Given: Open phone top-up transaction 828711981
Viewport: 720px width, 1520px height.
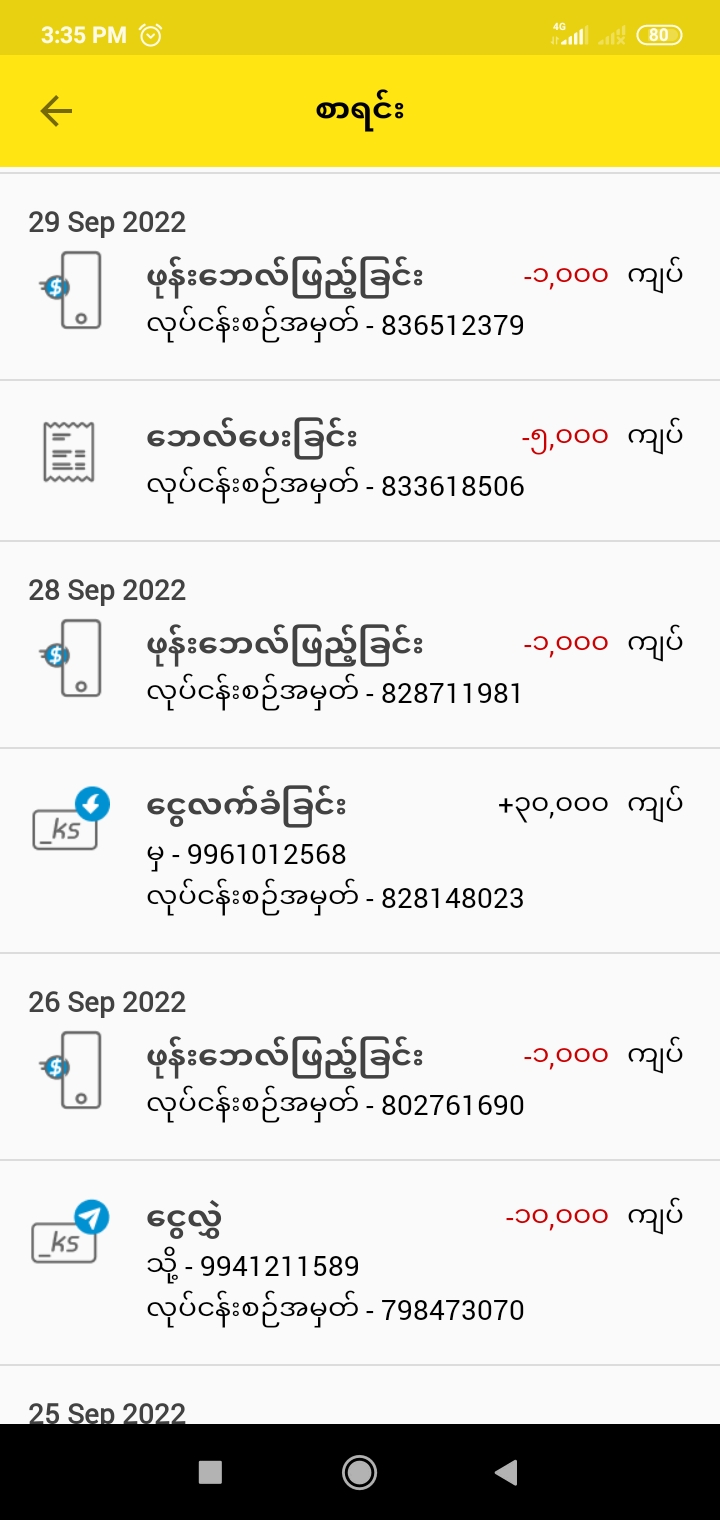Looking at the screenshot, I should coord(360,666).
